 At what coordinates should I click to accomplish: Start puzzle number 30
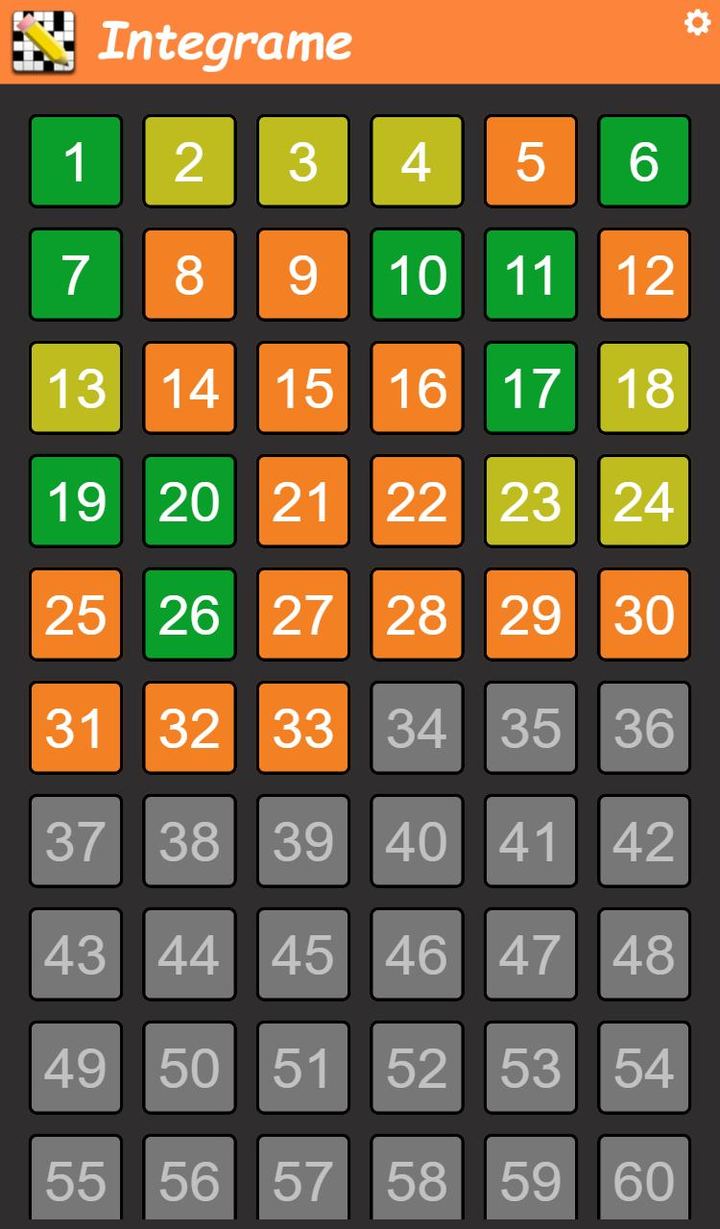(x=644, y=615)
